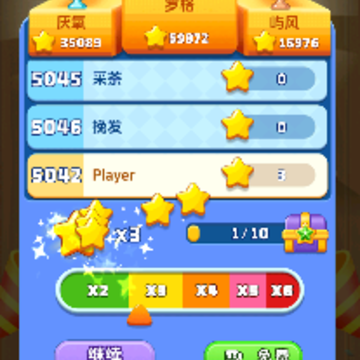
Task: Open the Player row ranked 5042
Action: [x=177, y=176]
